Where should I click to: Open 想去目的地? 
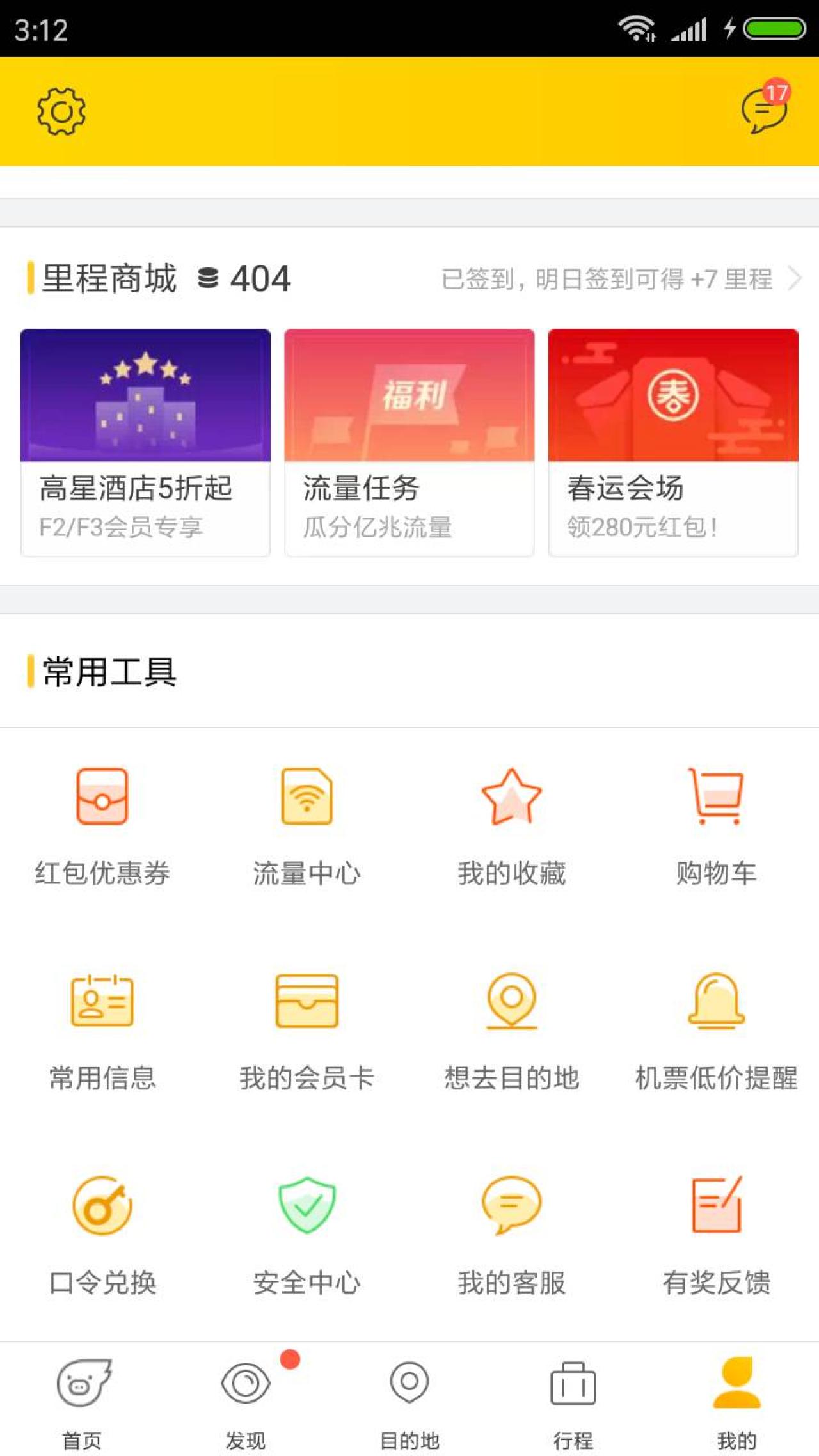(512, 1030)
